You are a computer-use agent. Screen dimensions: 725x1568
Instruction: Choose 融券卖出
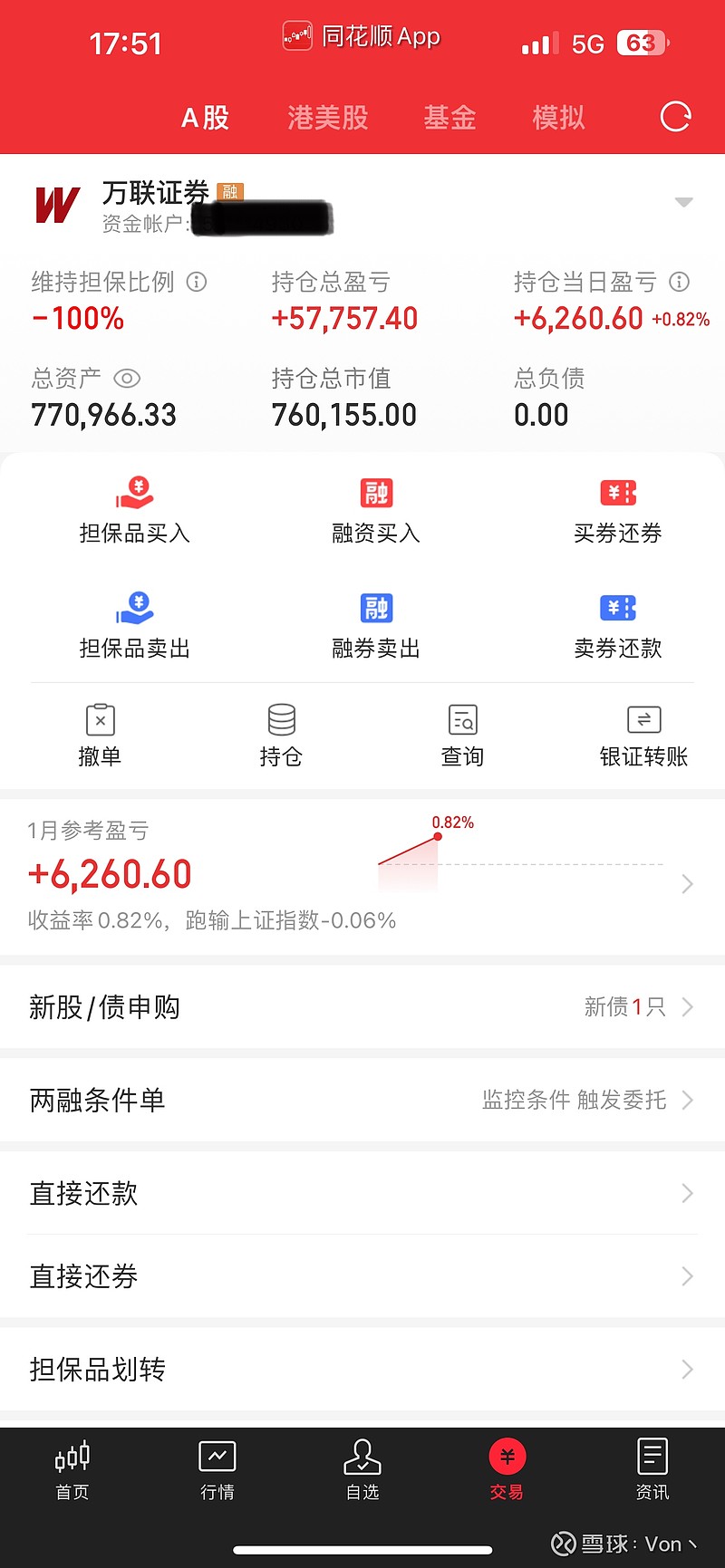pos(376,625)
